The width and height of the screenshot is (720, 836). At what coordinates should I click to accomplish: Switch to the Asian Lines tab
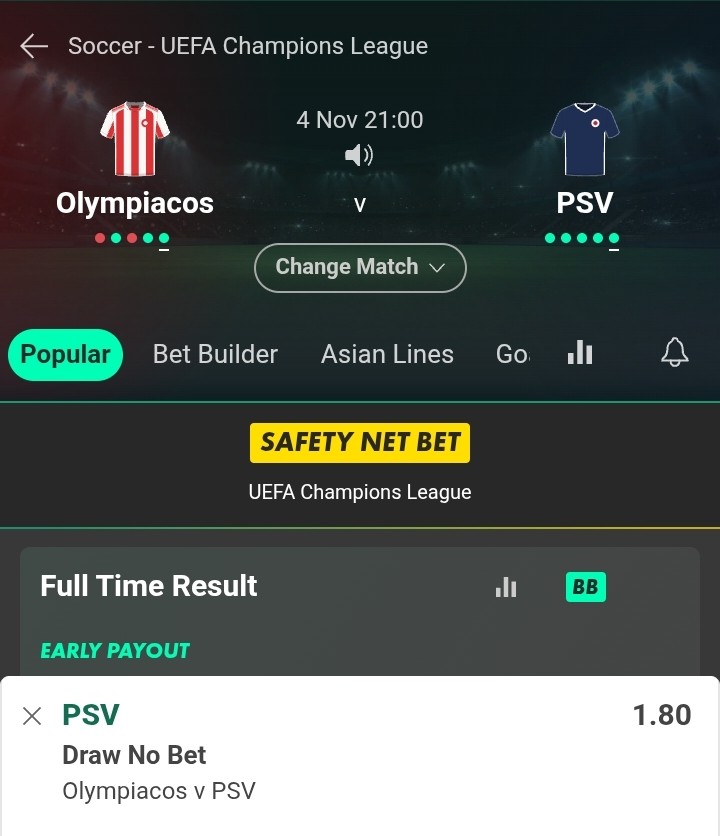[x=387, y=354]
